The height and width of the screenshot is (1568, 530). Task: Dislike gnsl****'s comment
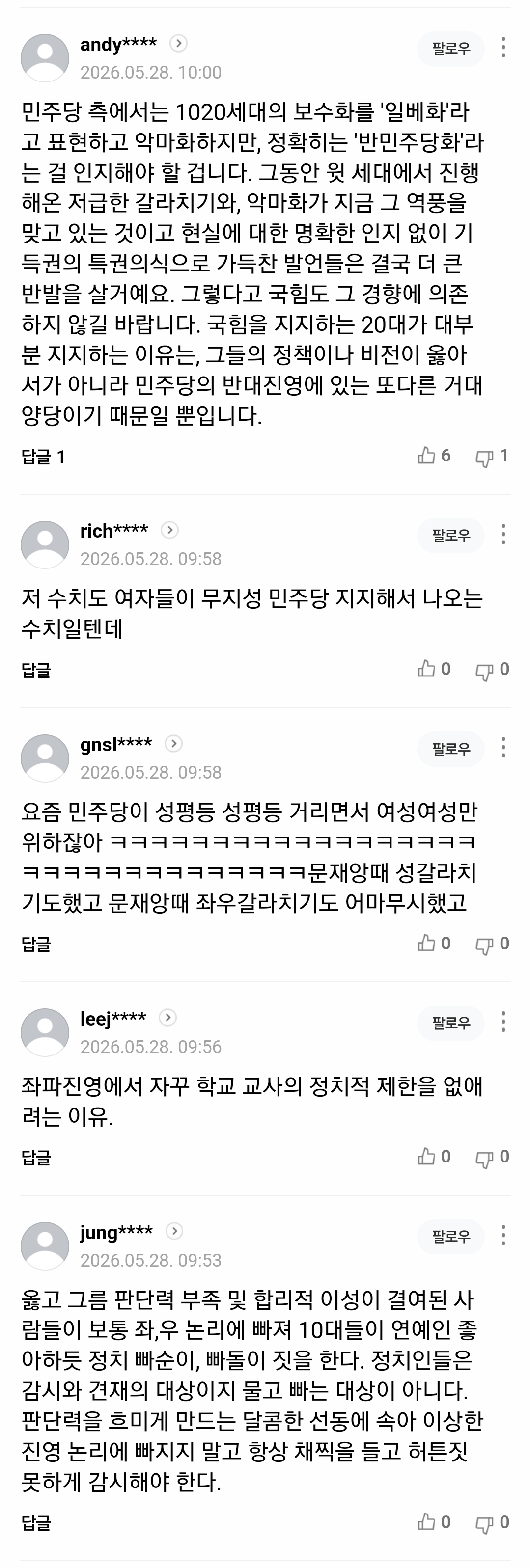click(492, 944)
